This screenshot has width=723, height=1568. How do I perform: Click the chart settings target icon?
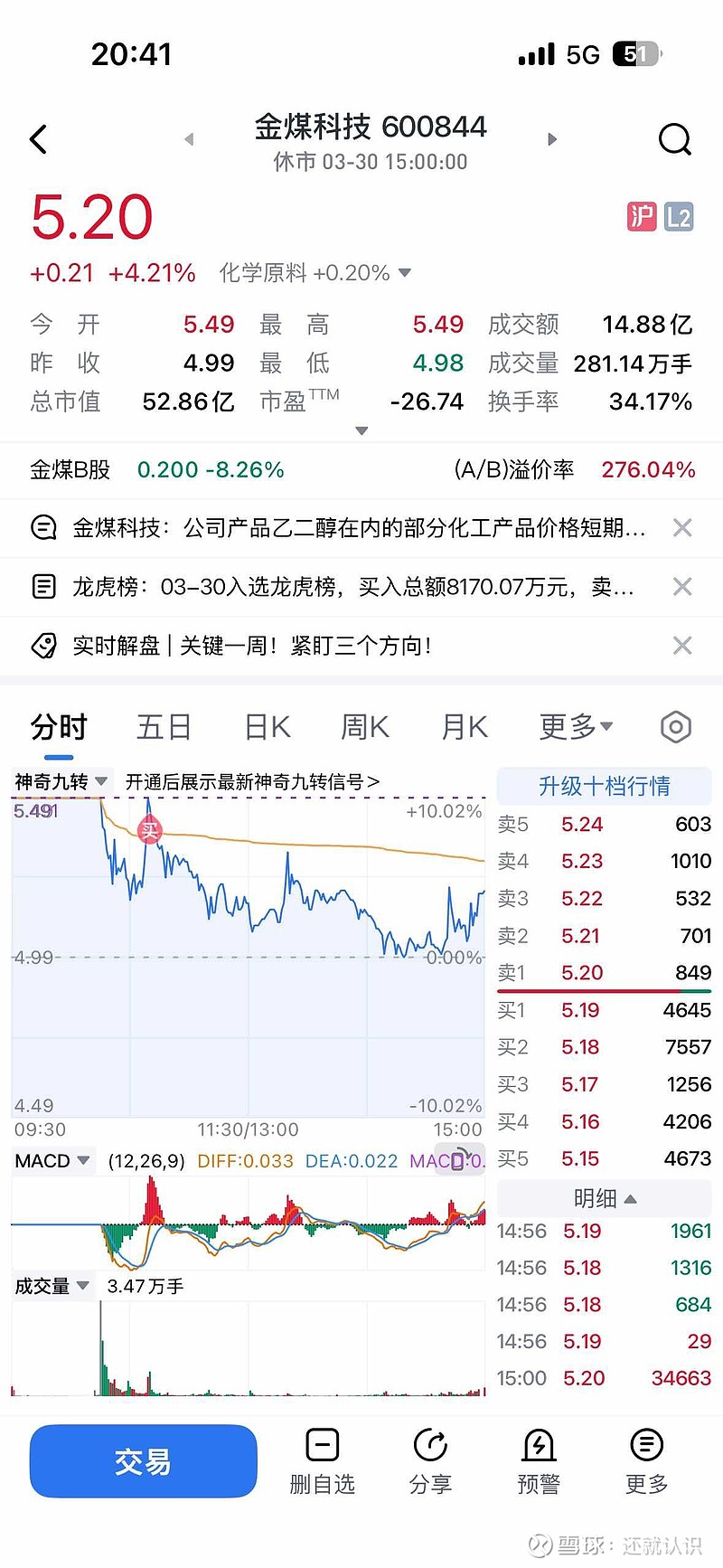point(675,726)
